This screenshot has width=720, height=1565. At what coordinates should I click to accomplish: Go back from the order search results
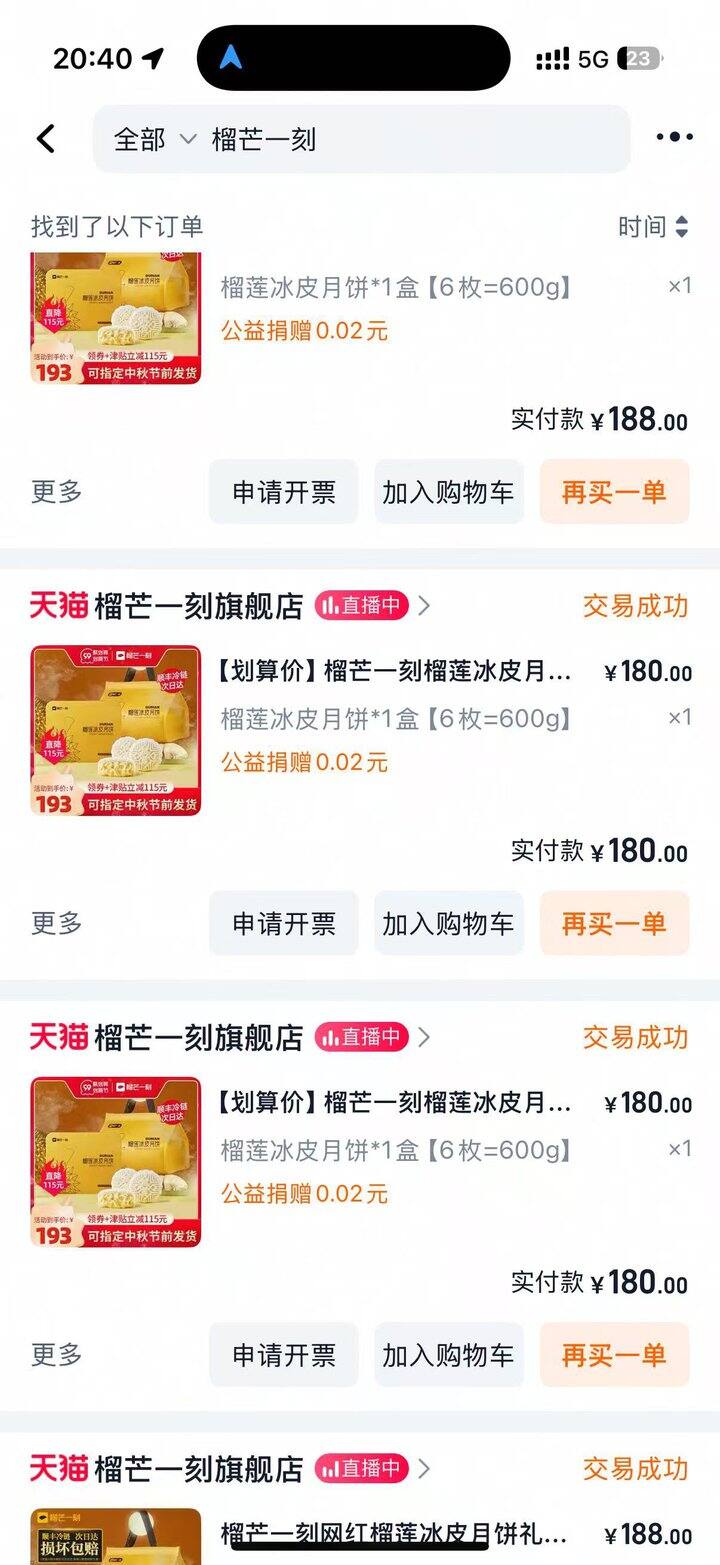pos(46,139)
